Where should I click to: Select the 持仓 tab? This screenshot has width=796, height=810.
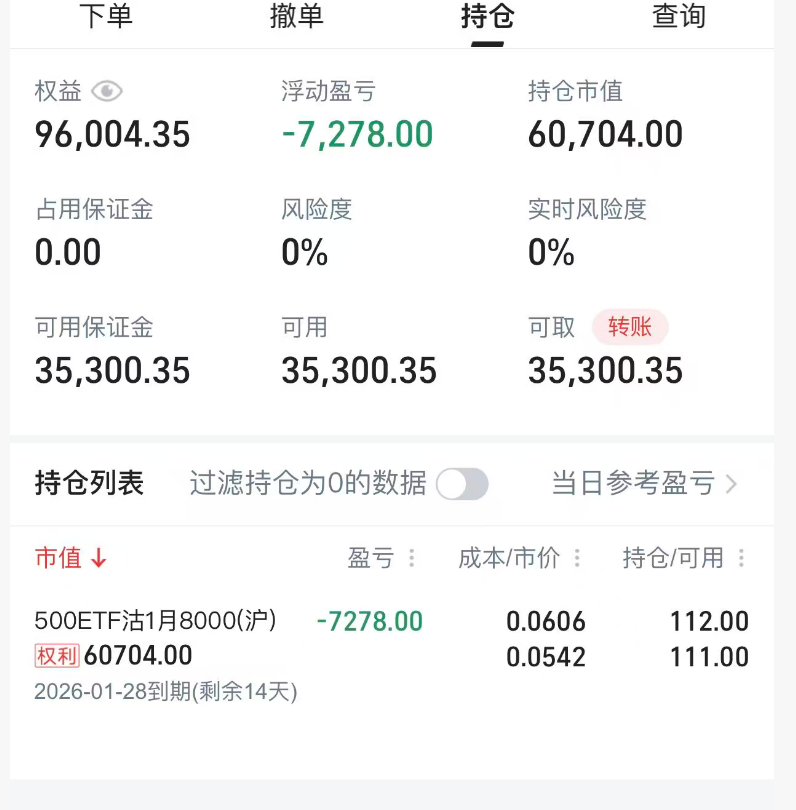tap(487, 17)
